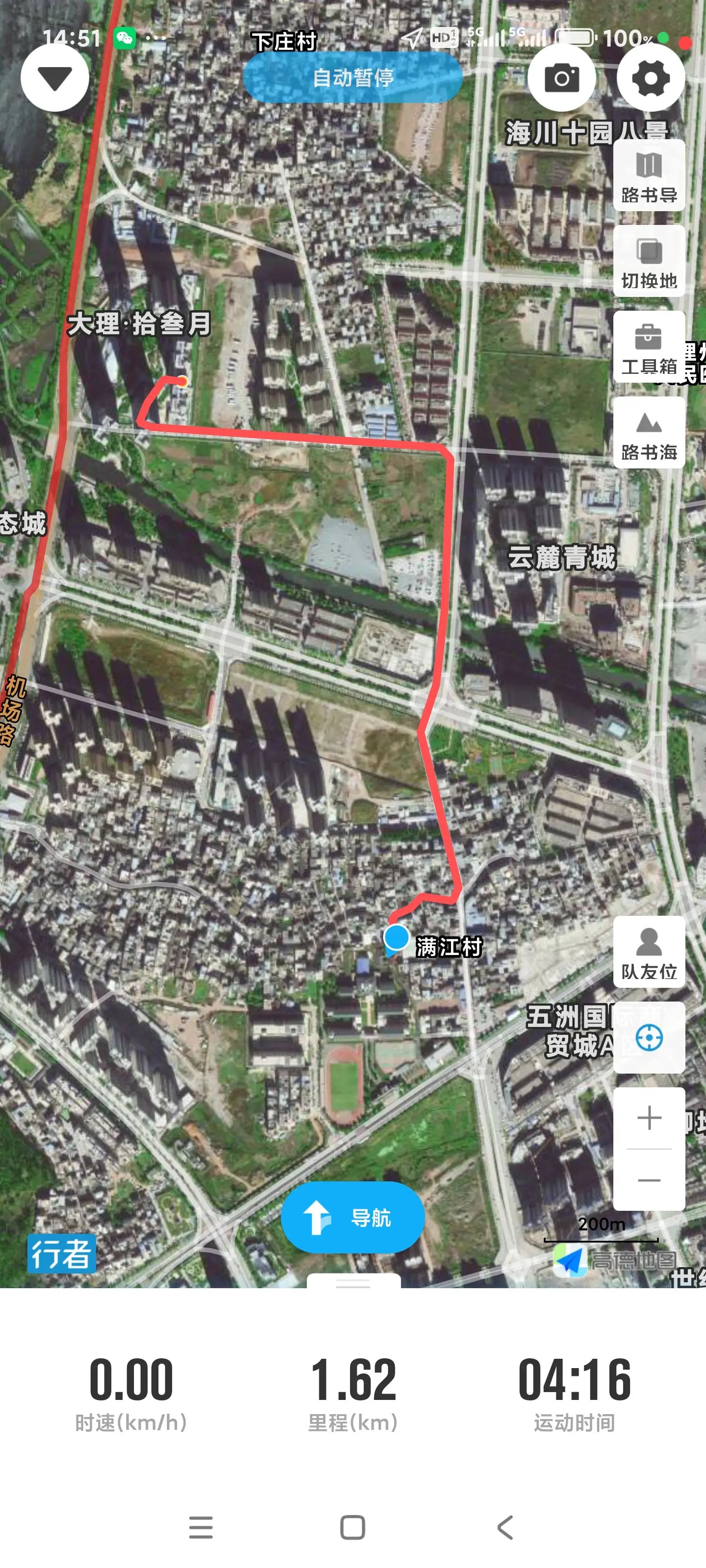This screenshot has width=706, height=1568.
Task: Start 导航 navigation
Action: point(353,1217)
